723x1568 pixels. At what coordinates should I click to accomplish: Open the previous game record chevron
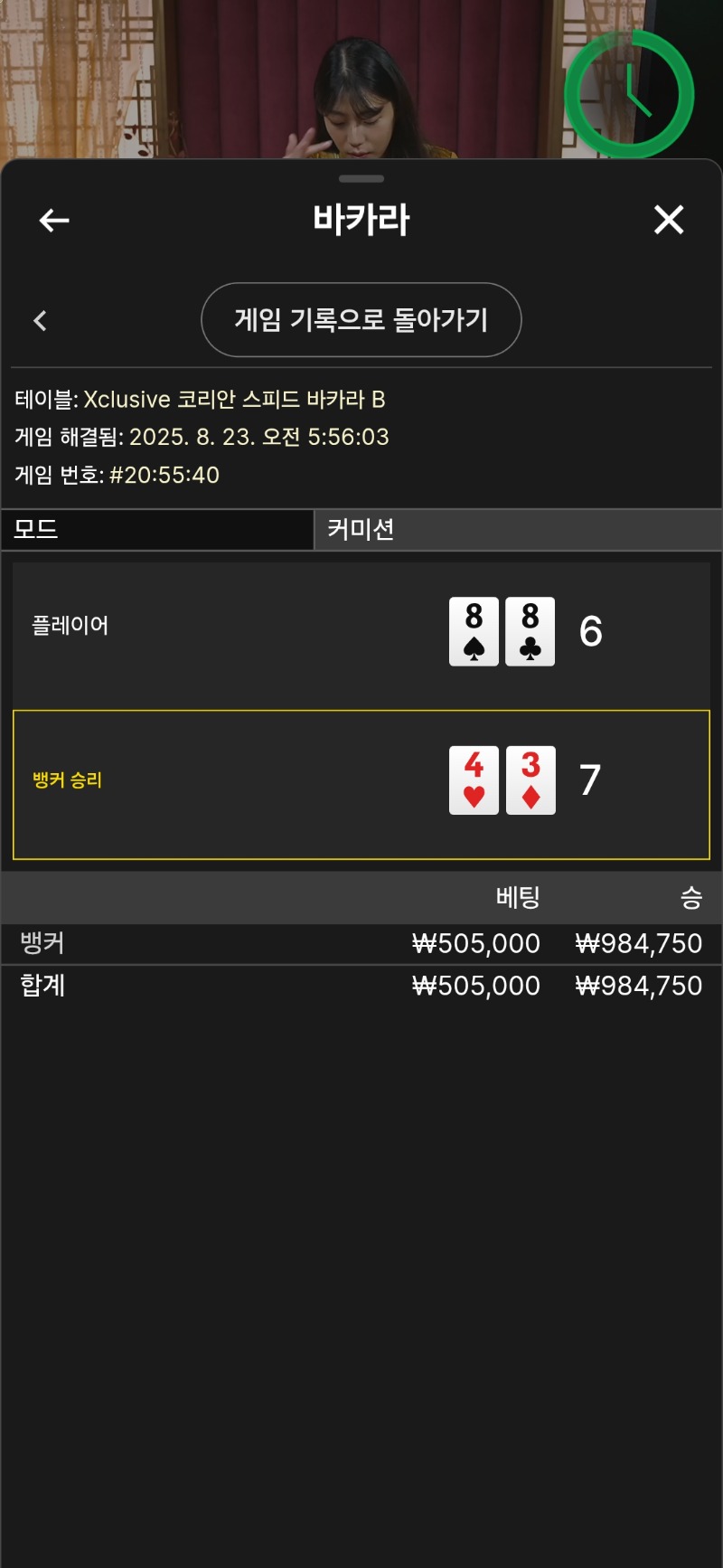pyautogui.click(x=40, y=320)
